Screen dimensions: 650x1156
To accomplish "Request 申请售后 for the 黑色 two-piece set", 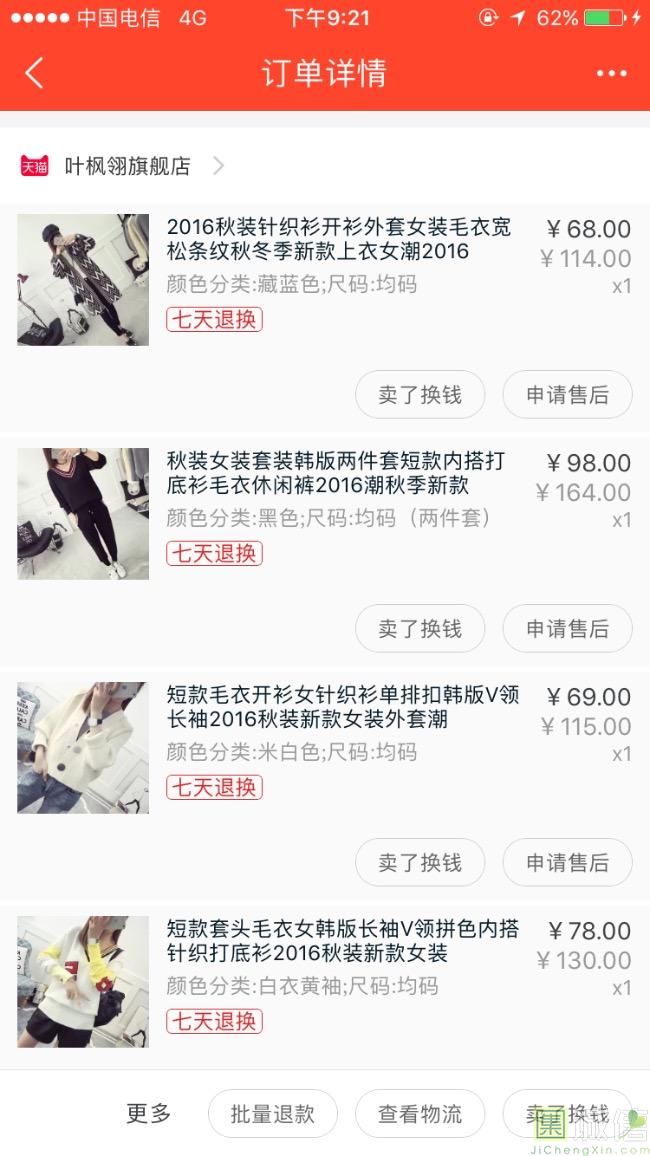I will click(567, 629).
